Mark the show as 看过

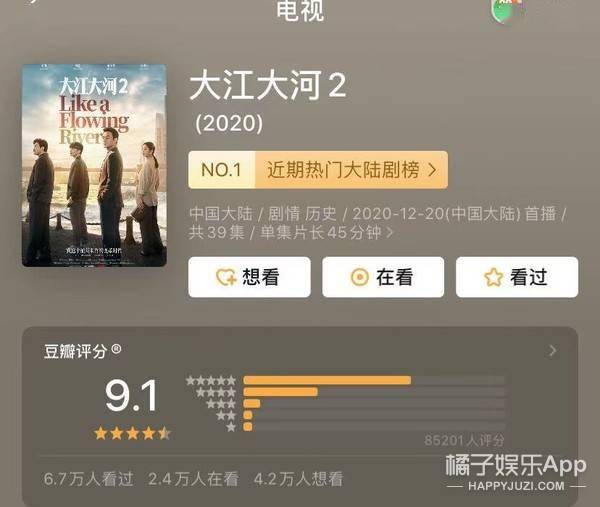[516, 277]
